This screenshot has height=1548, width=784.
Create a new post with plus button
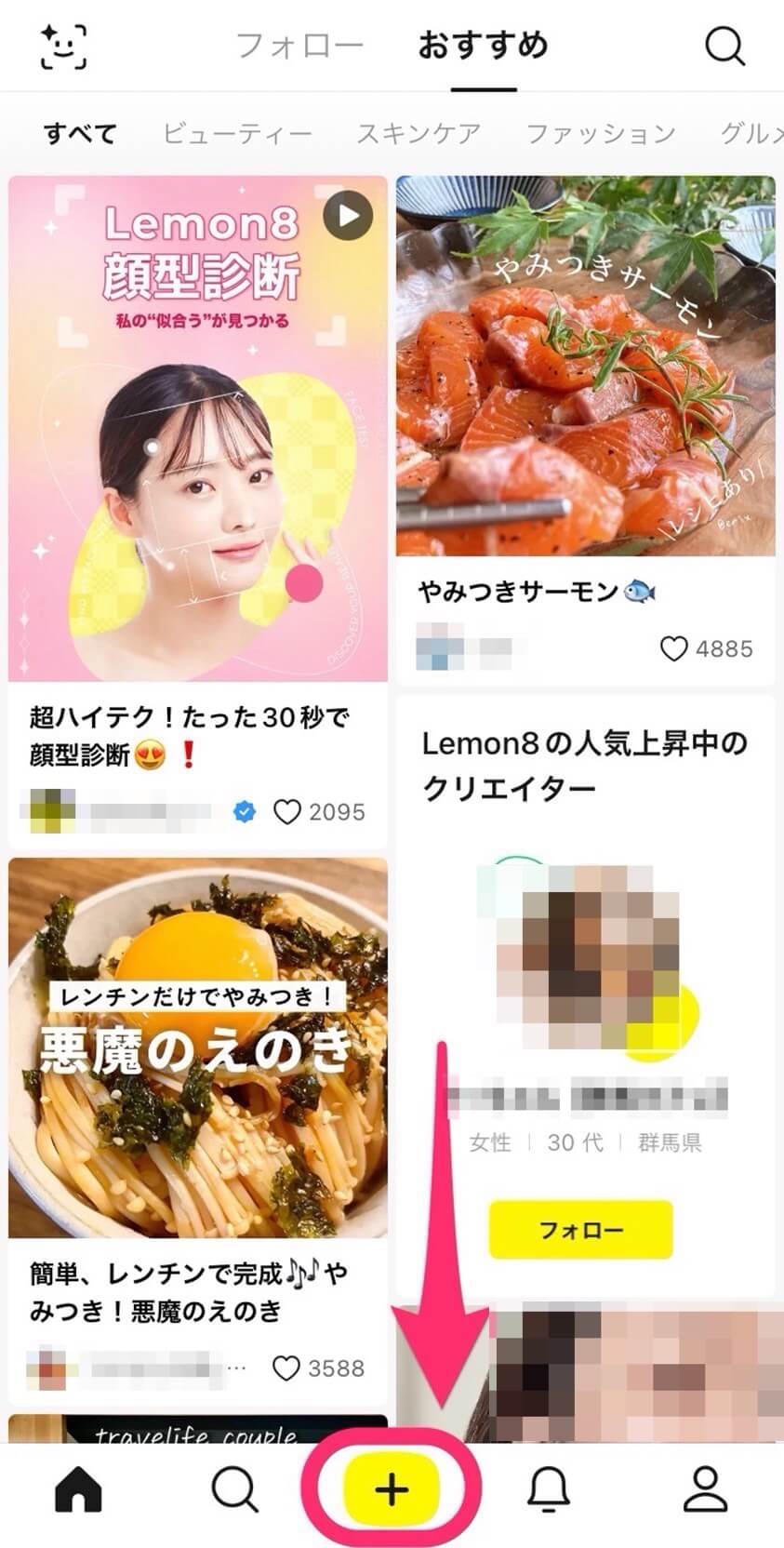[392, 1490]
